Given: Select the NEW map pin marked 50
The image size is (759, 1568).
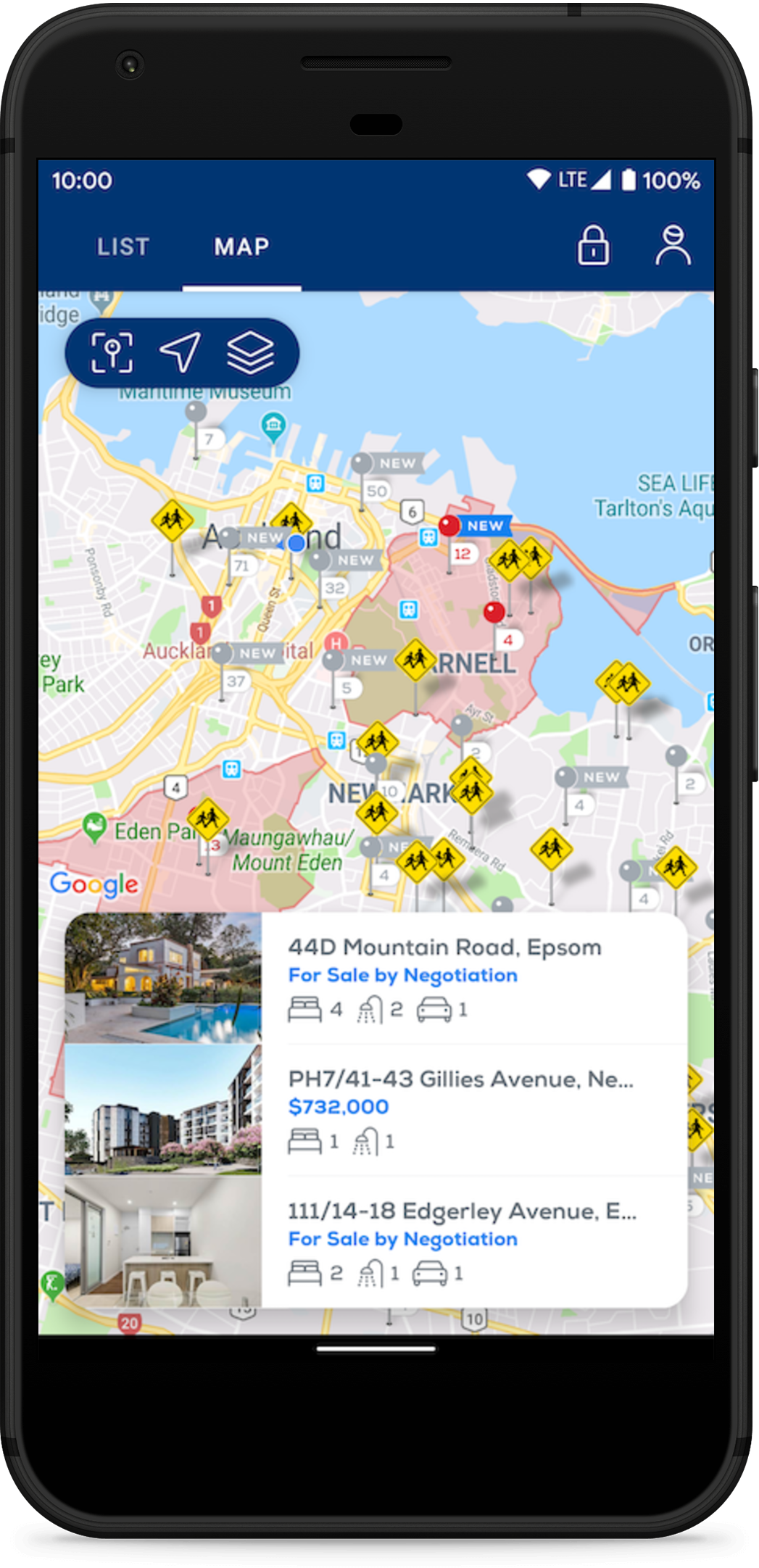Looking at the screenshot, I should coord(362,464).
